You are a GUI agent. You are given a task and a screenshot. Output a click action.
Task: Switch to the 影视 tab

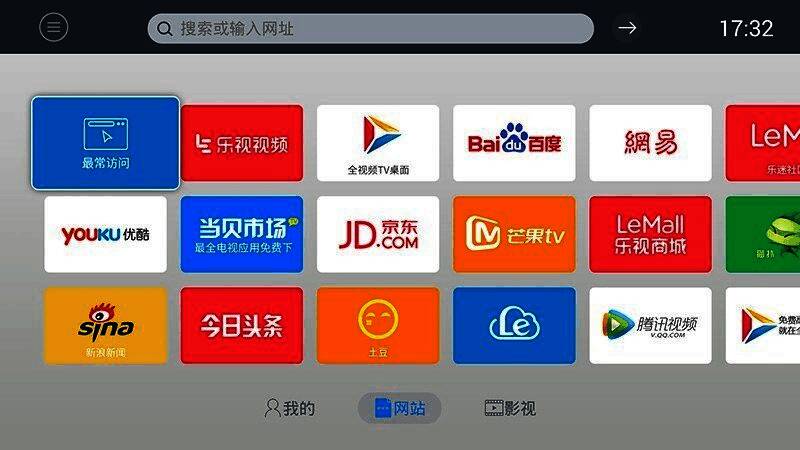click(510, 408)
